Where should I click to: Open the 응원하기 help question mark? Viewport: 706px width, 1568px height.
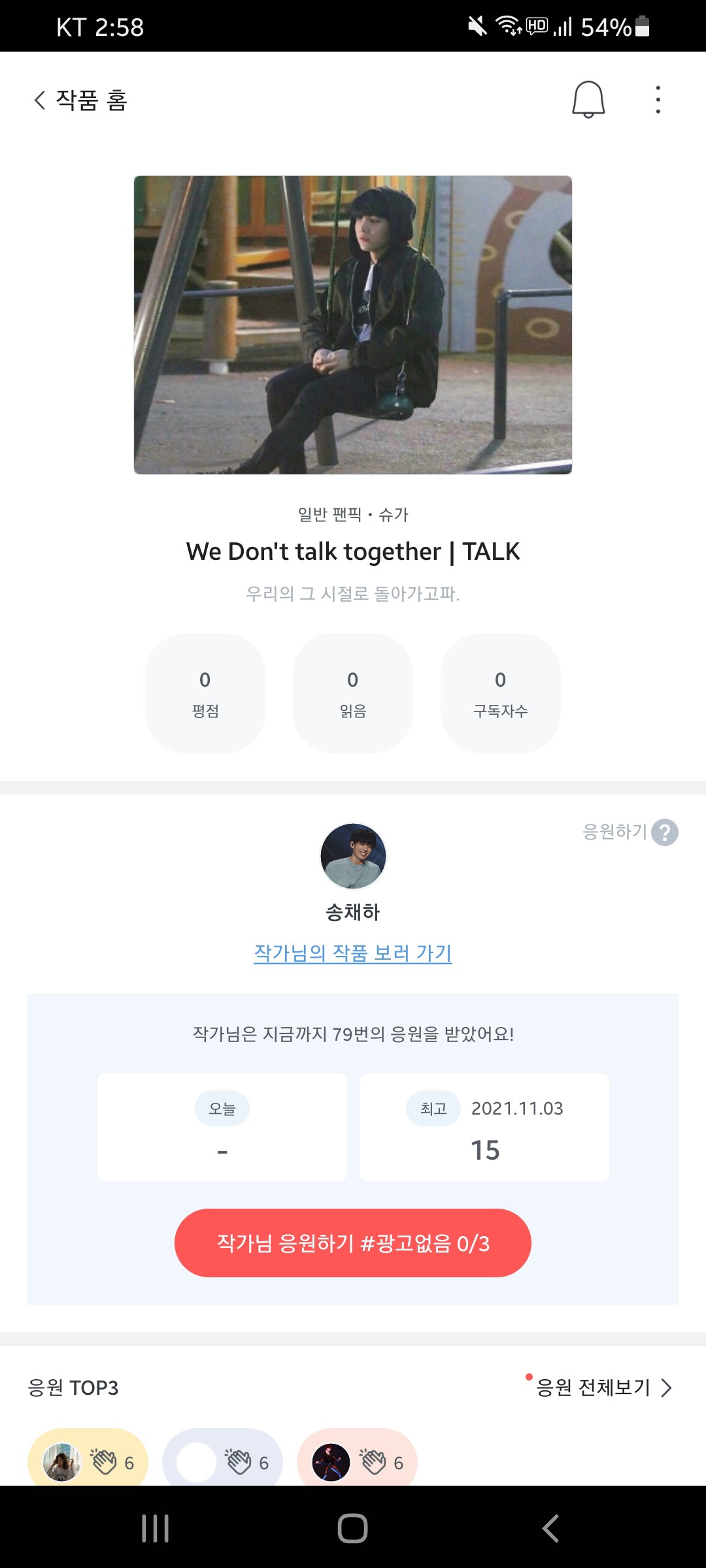tap(665, 832)
